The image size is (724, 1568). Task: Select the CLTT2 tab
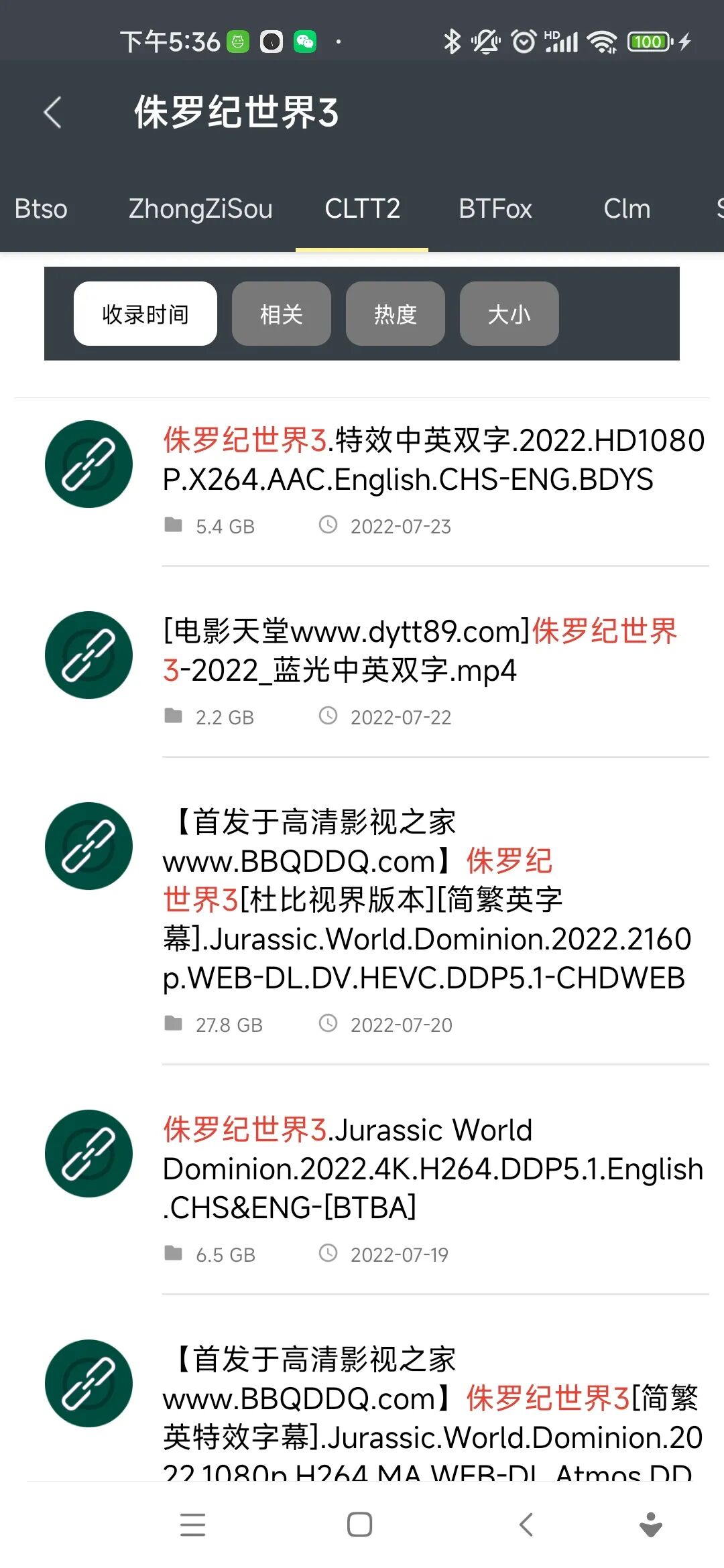[x=362, y=209]
